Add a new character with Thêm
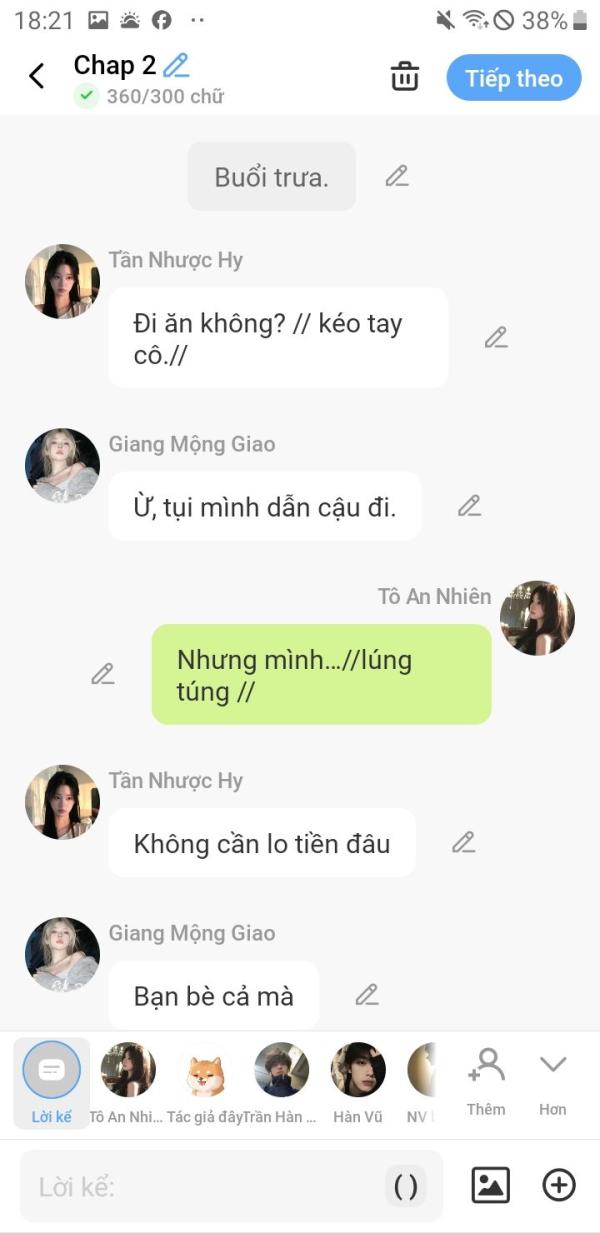Viewport: 600px width, 1233px height. 486,1081
